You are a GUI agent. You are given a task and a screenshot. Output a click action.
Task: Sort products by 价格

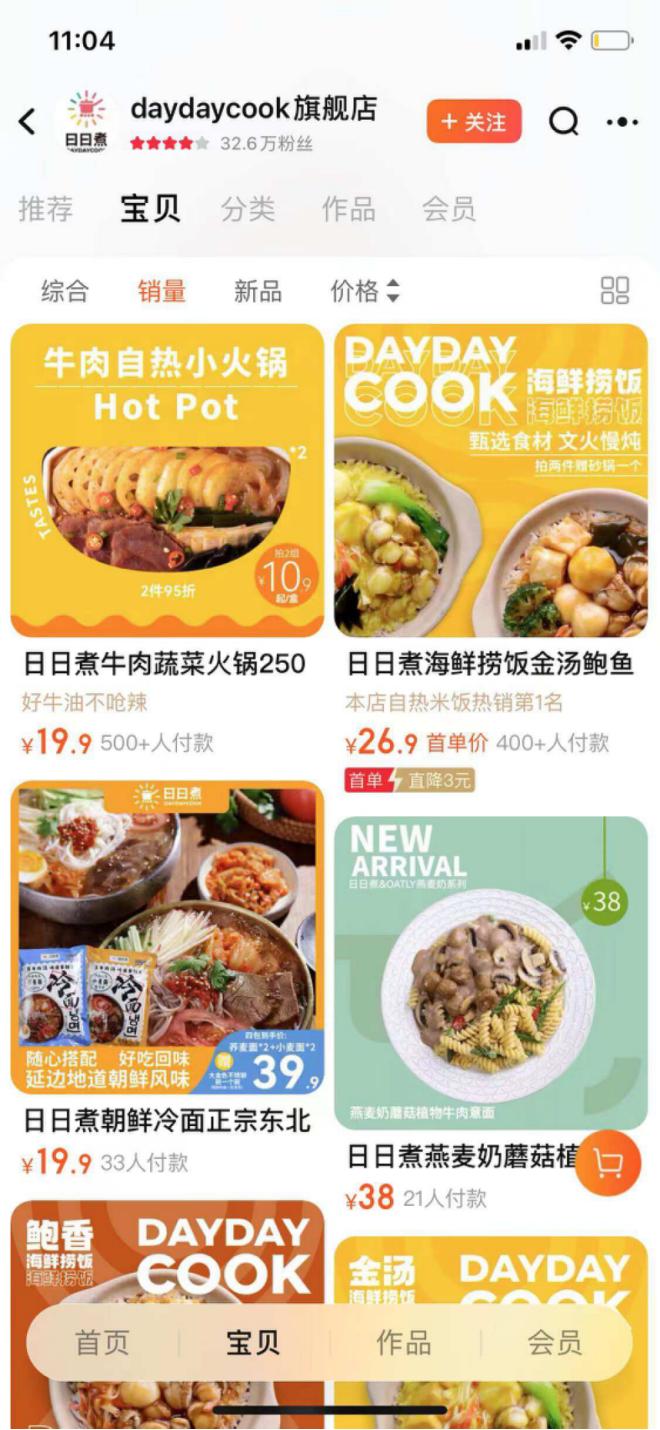(x=365, y=291)
